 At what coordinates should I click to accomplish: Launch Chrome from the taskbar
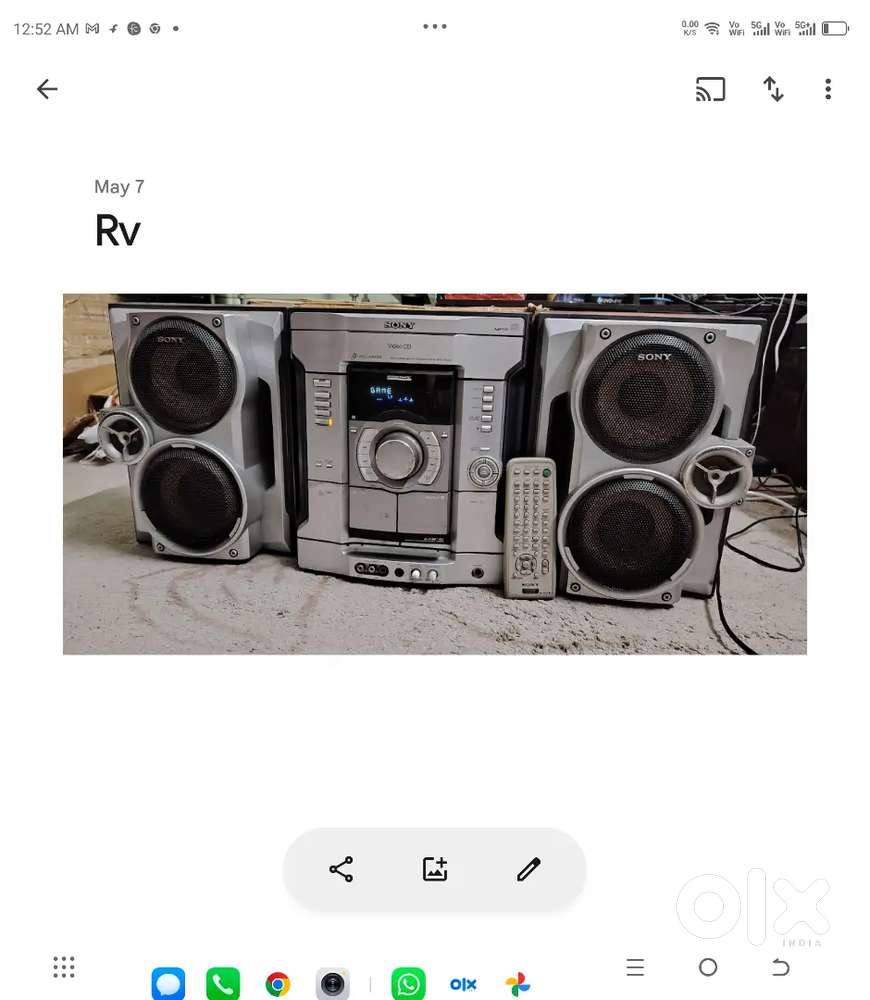point(278,984)
